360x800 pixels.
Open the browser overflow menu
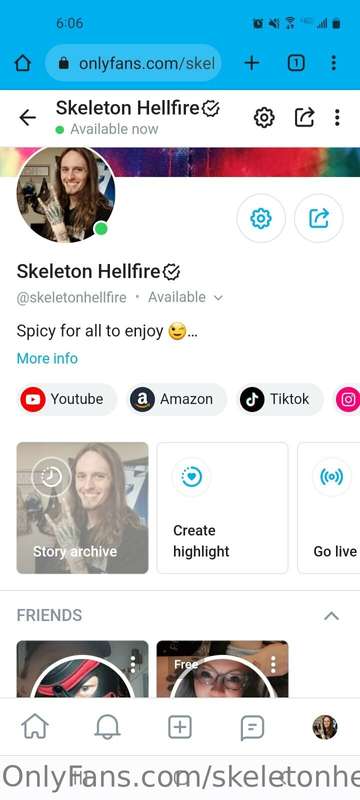[333, 63]
